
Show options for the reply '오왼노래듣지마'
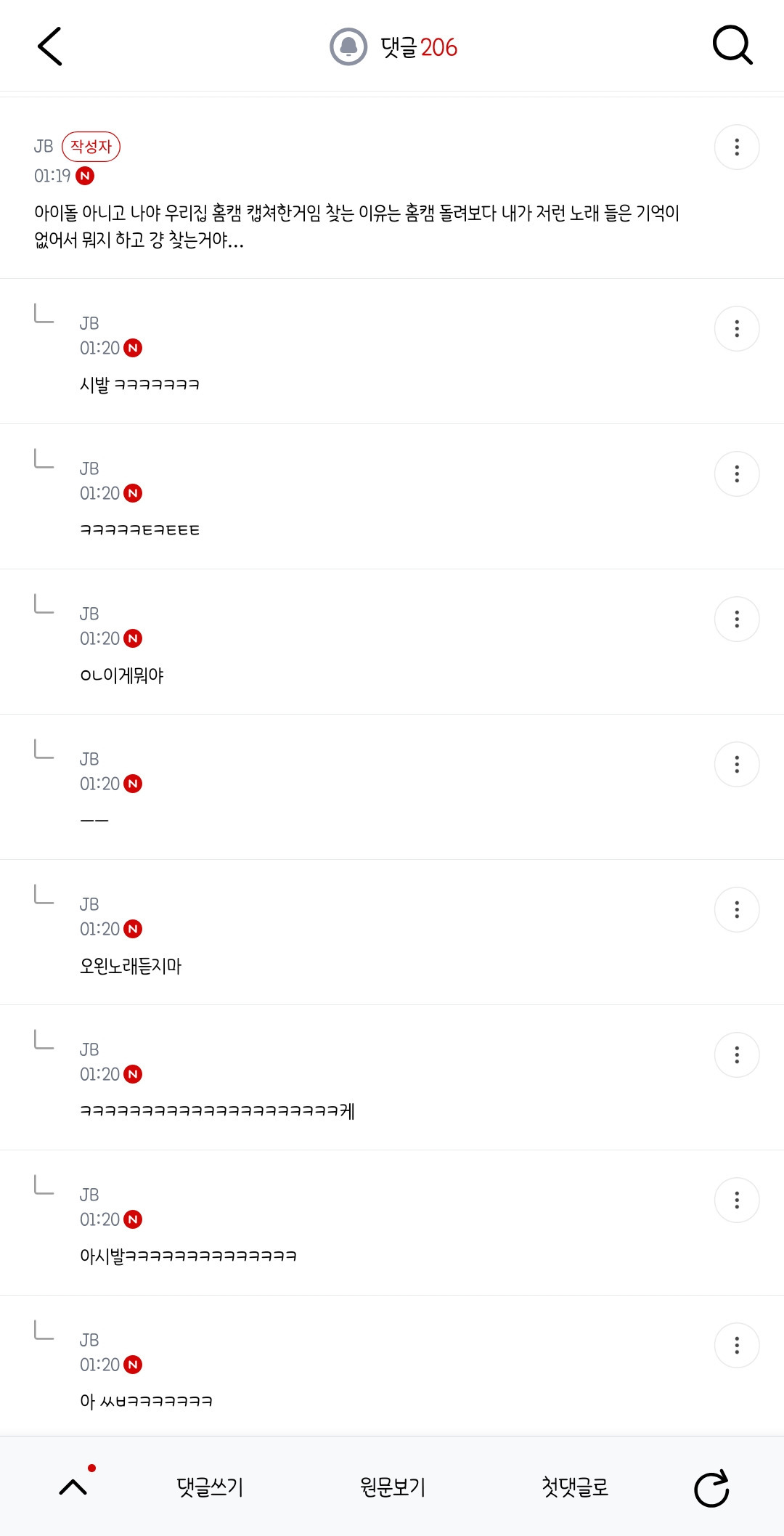tap(737, 910)
